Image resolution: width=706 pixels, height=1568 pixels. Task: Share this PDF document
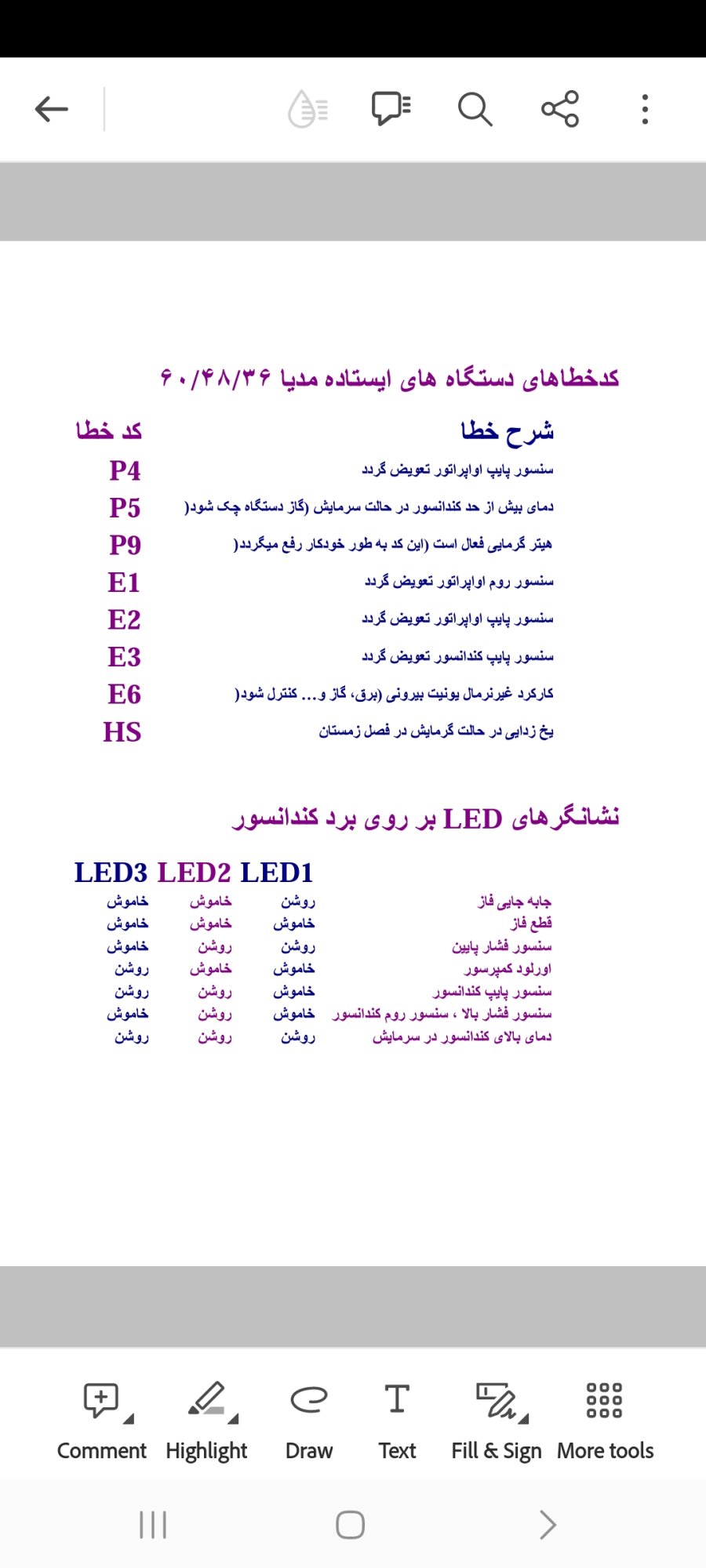tap(560, 109)
